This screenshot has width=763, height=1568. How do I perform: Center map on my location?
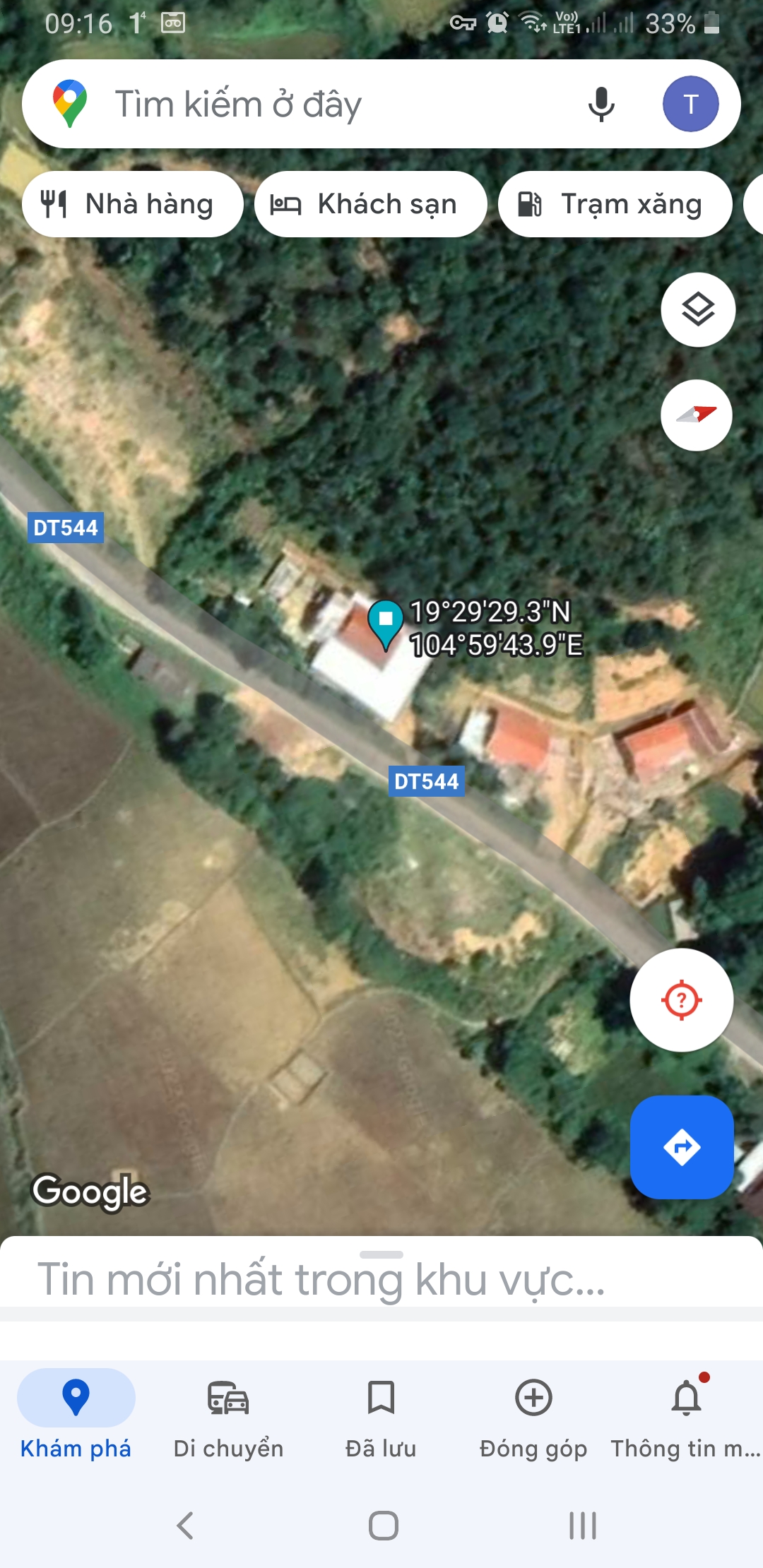[x=682, y=1000]
